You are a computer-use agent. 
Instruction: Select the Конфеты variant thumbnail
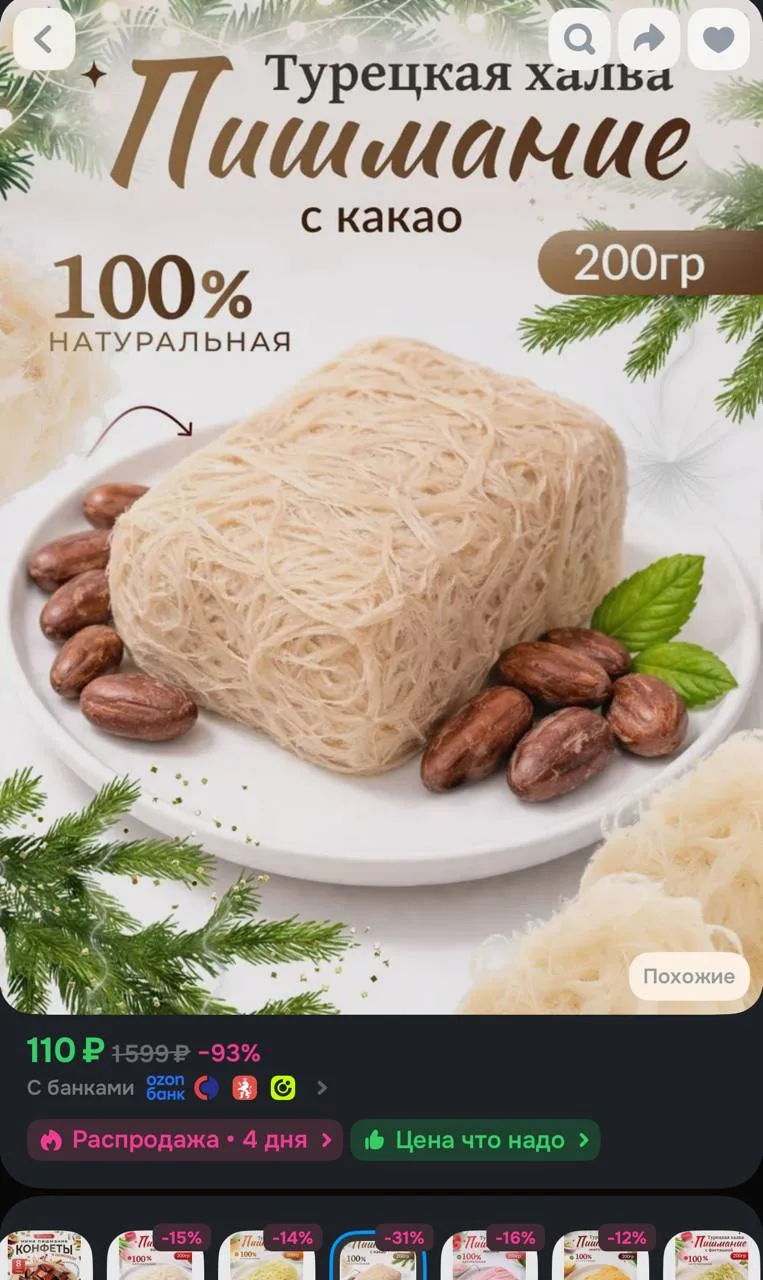[46, 1255]
